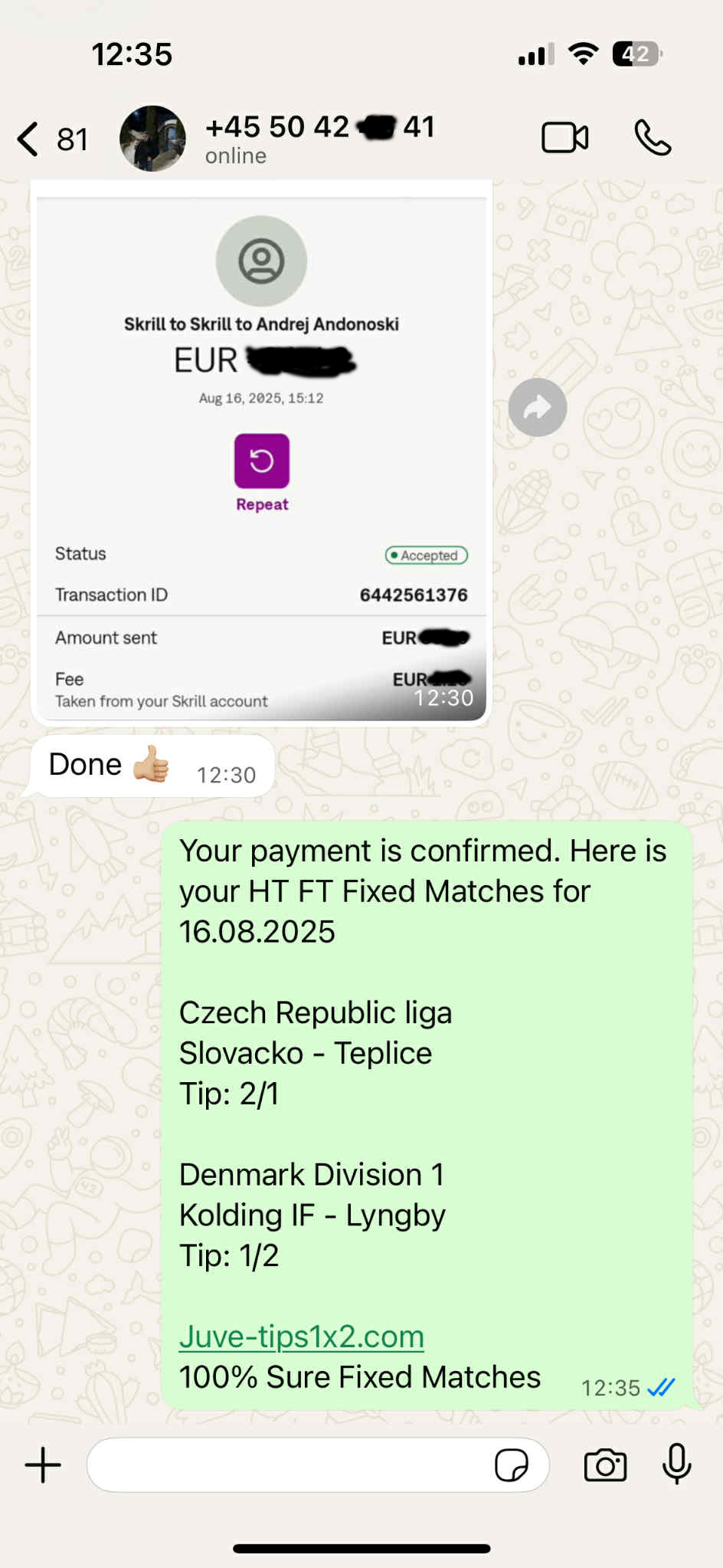Viewport: 723px width, 1568px height.
Task: Forward the Skrill screenshot message
Action: tap(538, 407)
